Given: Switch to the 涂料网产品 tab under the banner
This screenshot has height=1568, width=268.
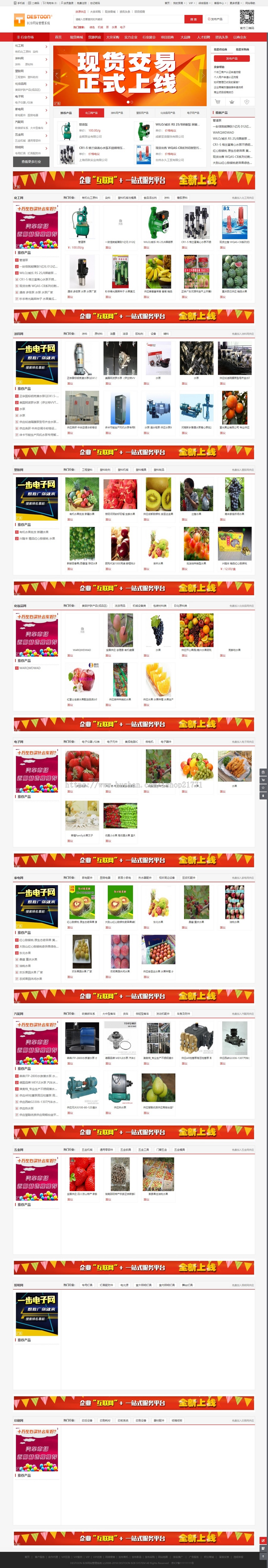Looking at the screenshot, I should click(115, 113).
